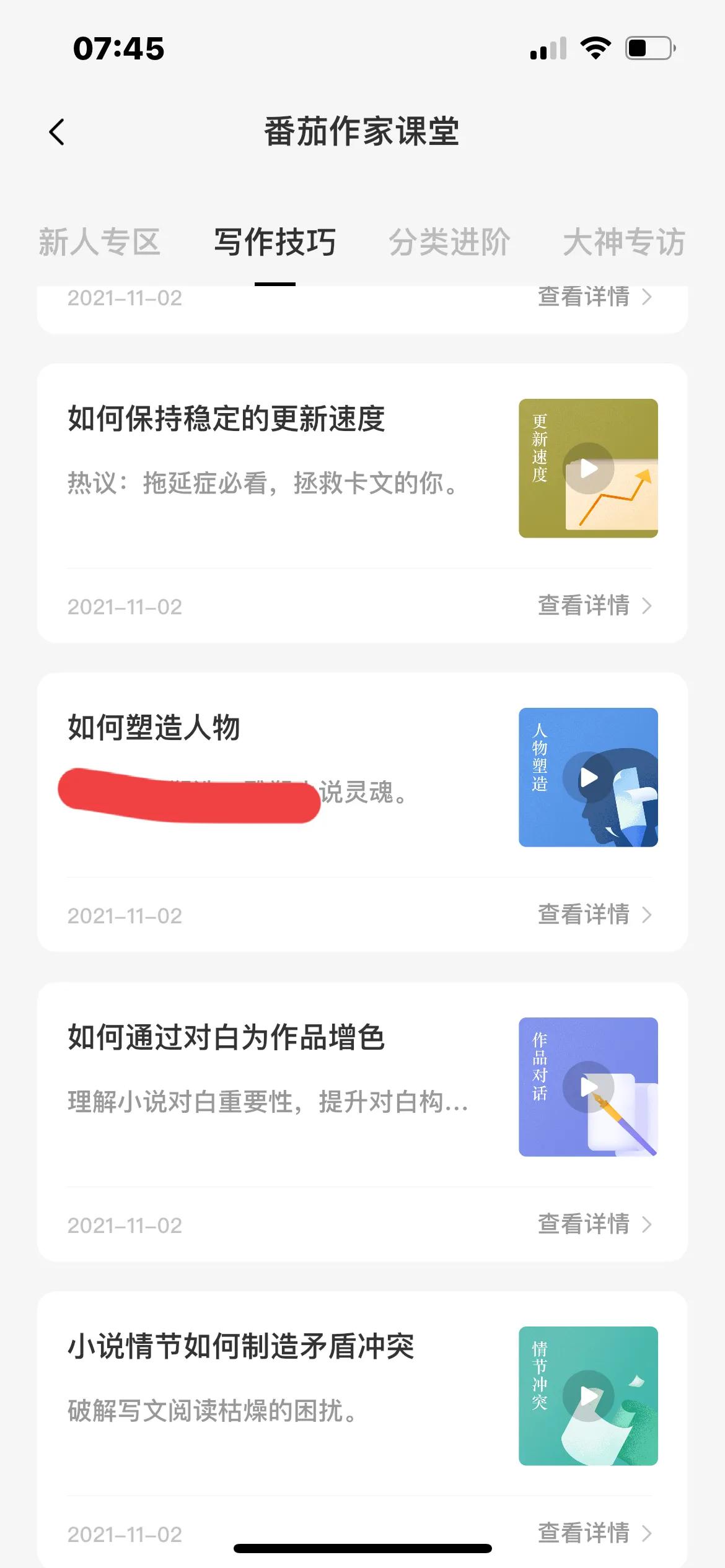Play the 更新速度 video
725x1568 pixels.
[588, 468]
